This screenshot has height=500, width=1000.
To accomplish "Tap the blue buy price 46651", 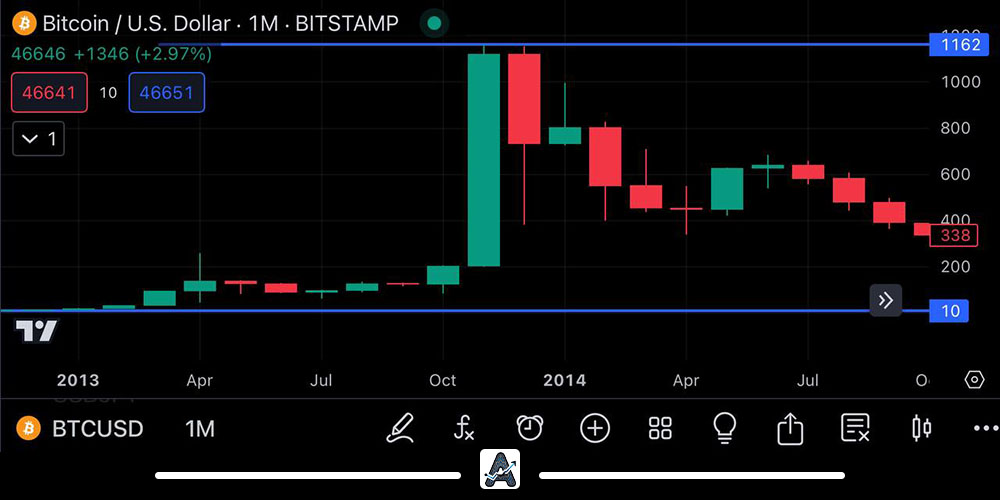I will tap(166, 93).
